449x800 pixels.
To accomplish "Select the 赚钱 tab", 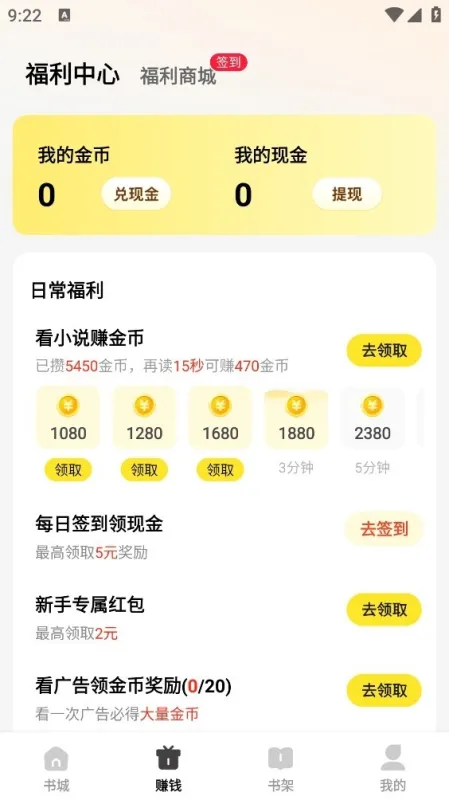I will click(x=168, y=768).
